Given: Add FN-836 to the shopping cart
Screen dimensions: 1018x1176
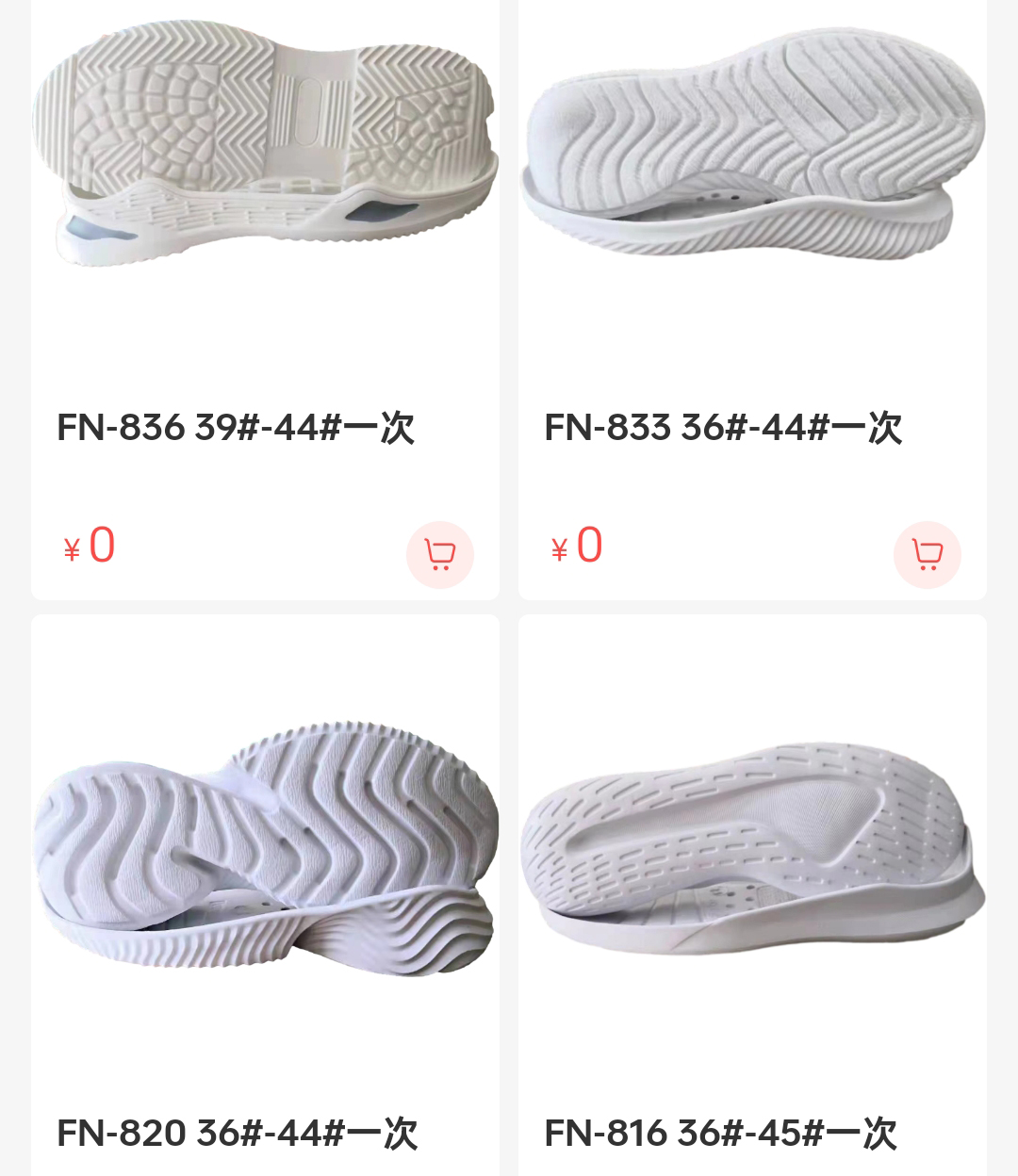Looking at the screenshot, I should tap(439, 554).
